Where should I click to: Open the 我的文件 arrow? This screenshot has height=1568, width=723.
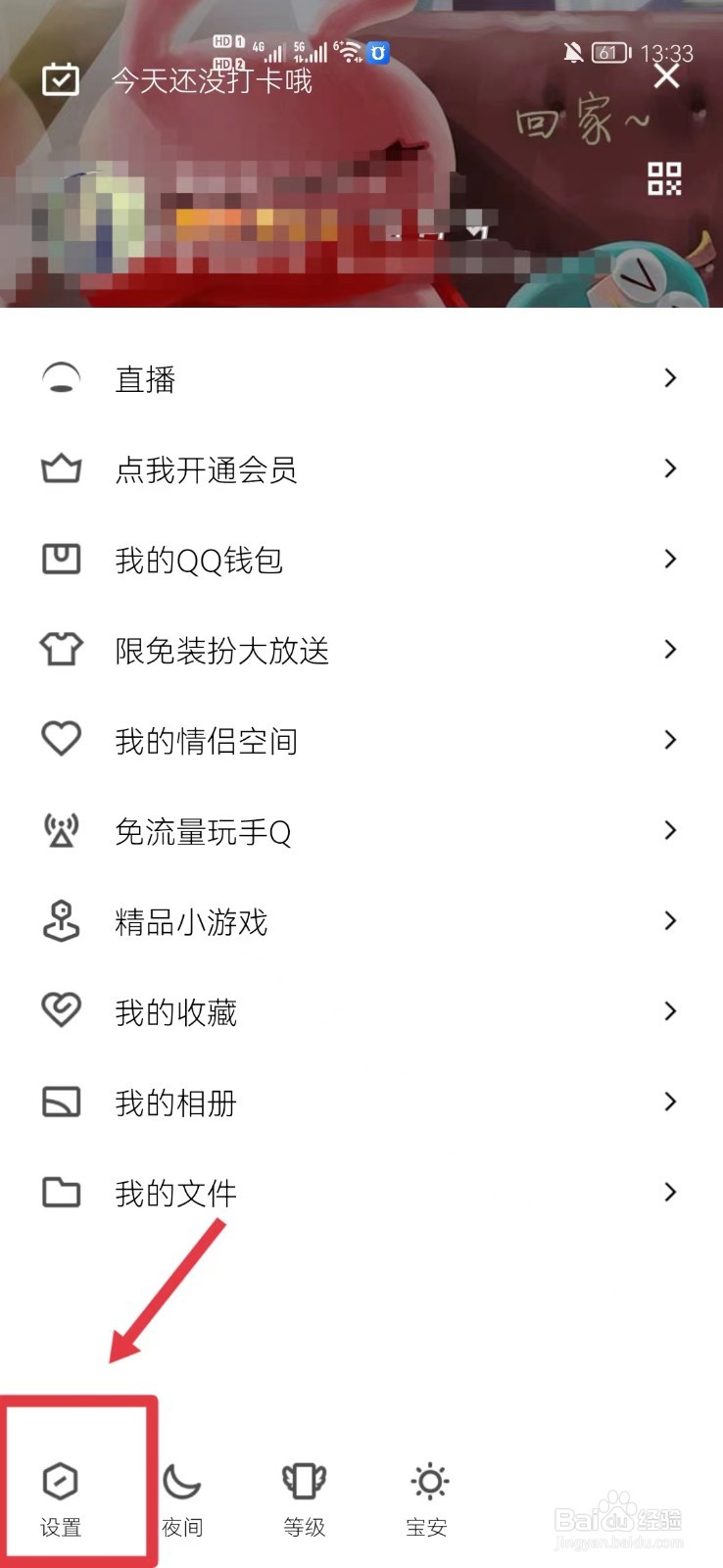(x=670, y=1193)
